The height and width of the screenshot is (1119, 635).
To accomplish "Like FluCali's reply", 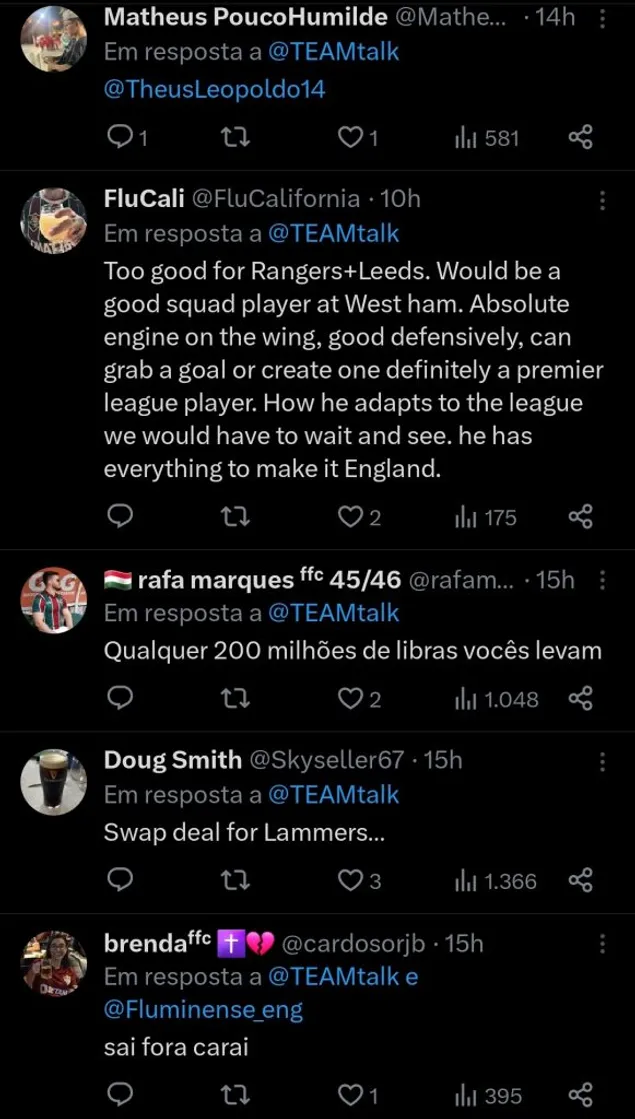I will coord(349,517).
